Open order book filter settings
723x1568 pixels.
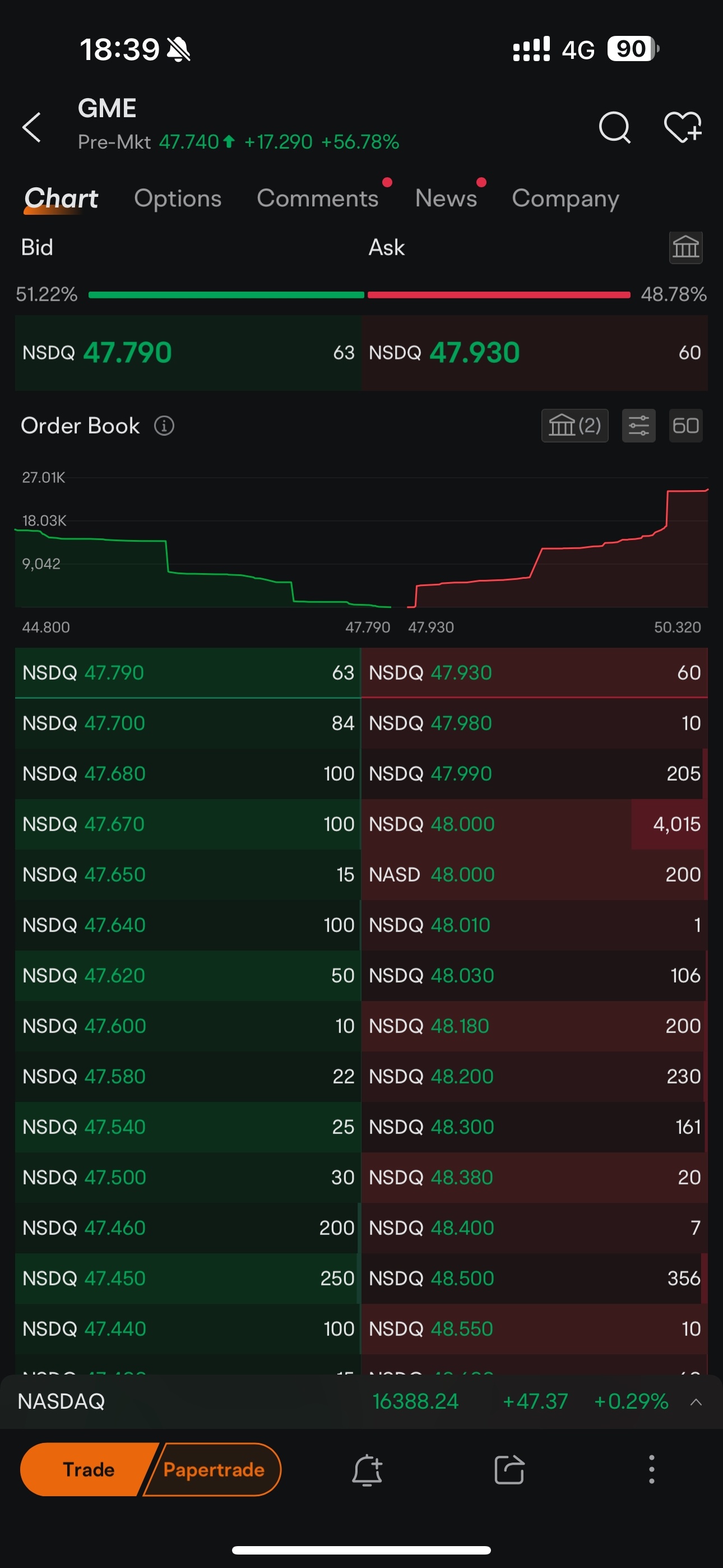638,426
